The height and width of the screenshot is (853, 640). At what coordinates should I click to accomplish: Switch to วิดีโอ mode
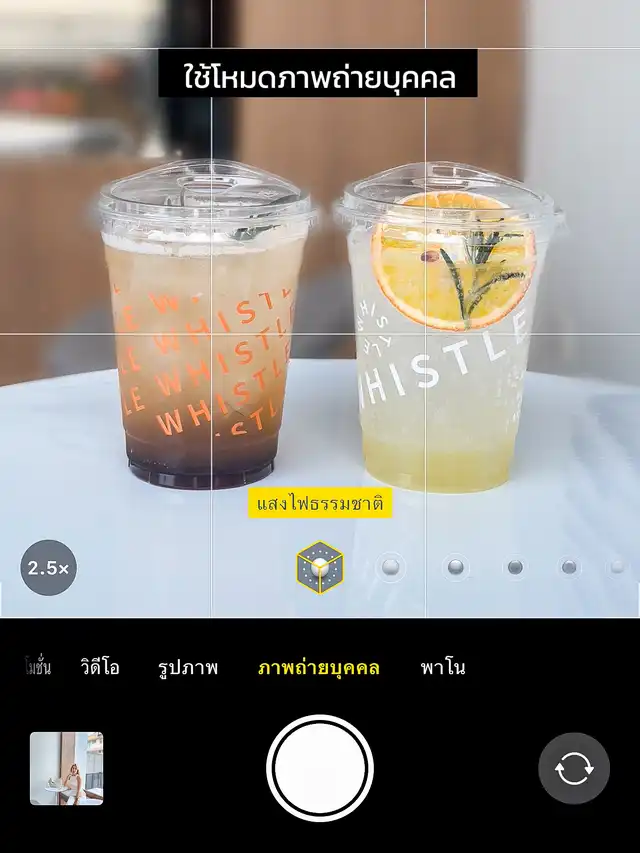click(100, 667)
